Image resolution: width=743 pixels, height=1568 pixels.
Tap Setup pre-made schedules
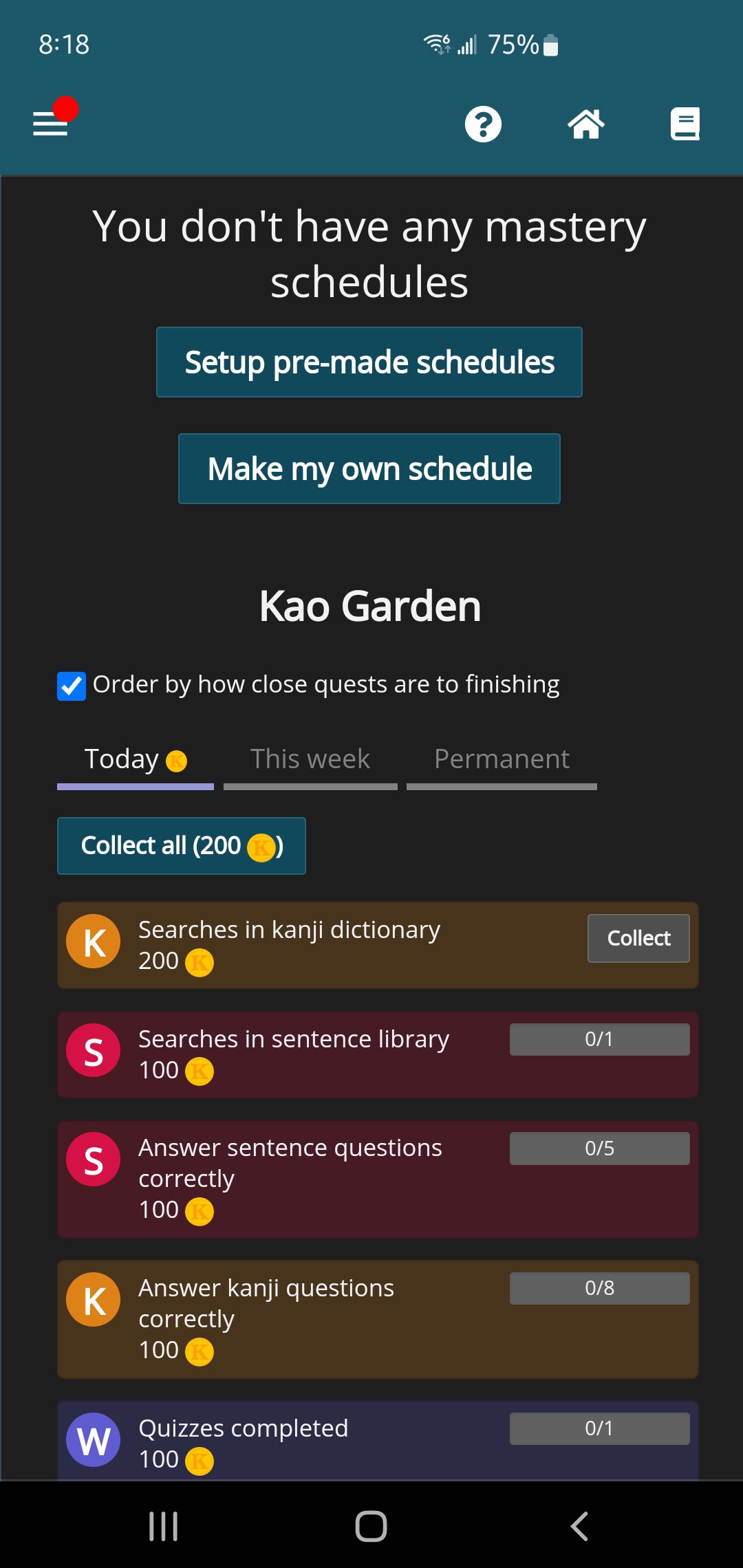369,362
